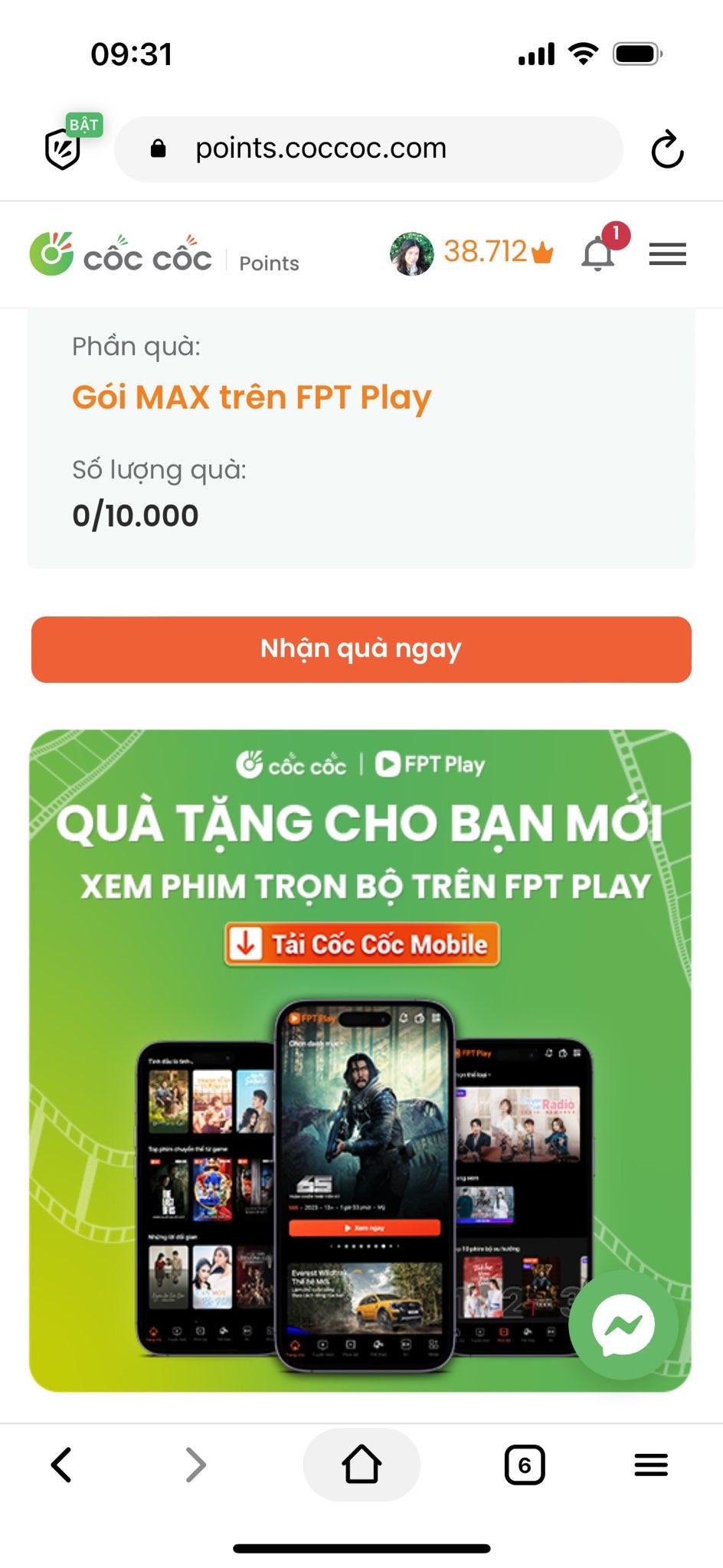The width and height of the screenshot is (723, 1568).
Task: Open the browser's bottom menu
Action: click(651, 1465)
